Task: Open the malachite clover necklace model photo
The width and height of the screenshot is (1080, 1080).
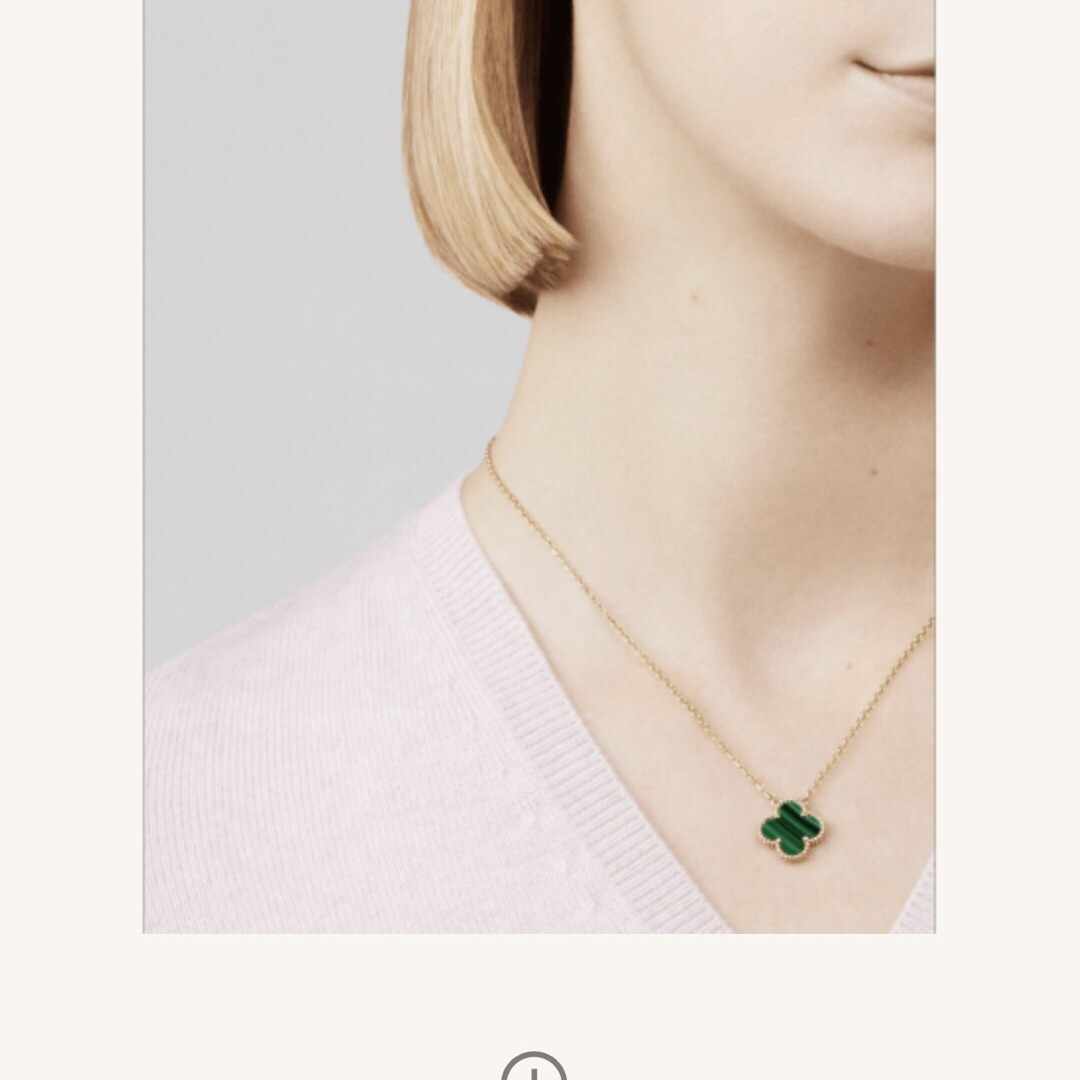Action: tap(539, 466)
